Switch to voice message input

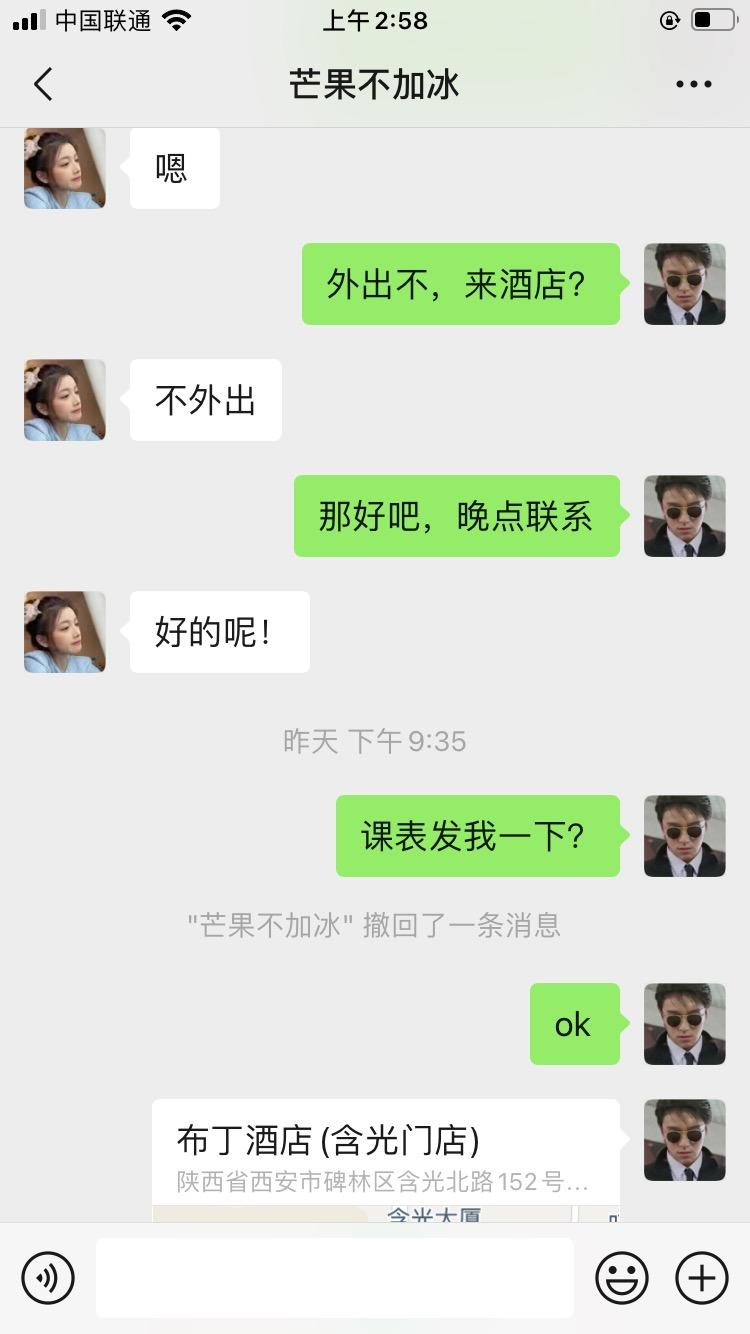click(x=48, y=1277)
